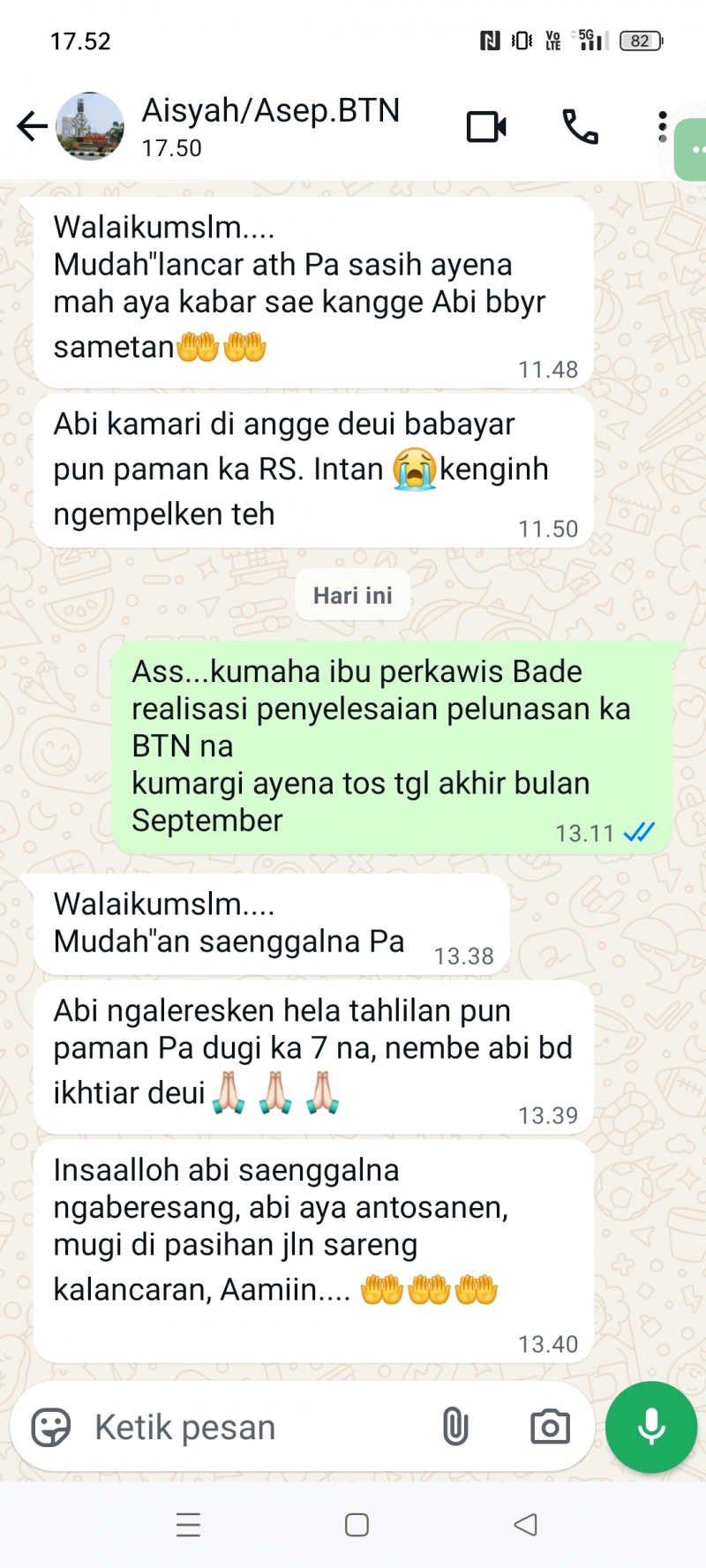
Task: Open the camera from message bar
Action: coord(550,1427)
